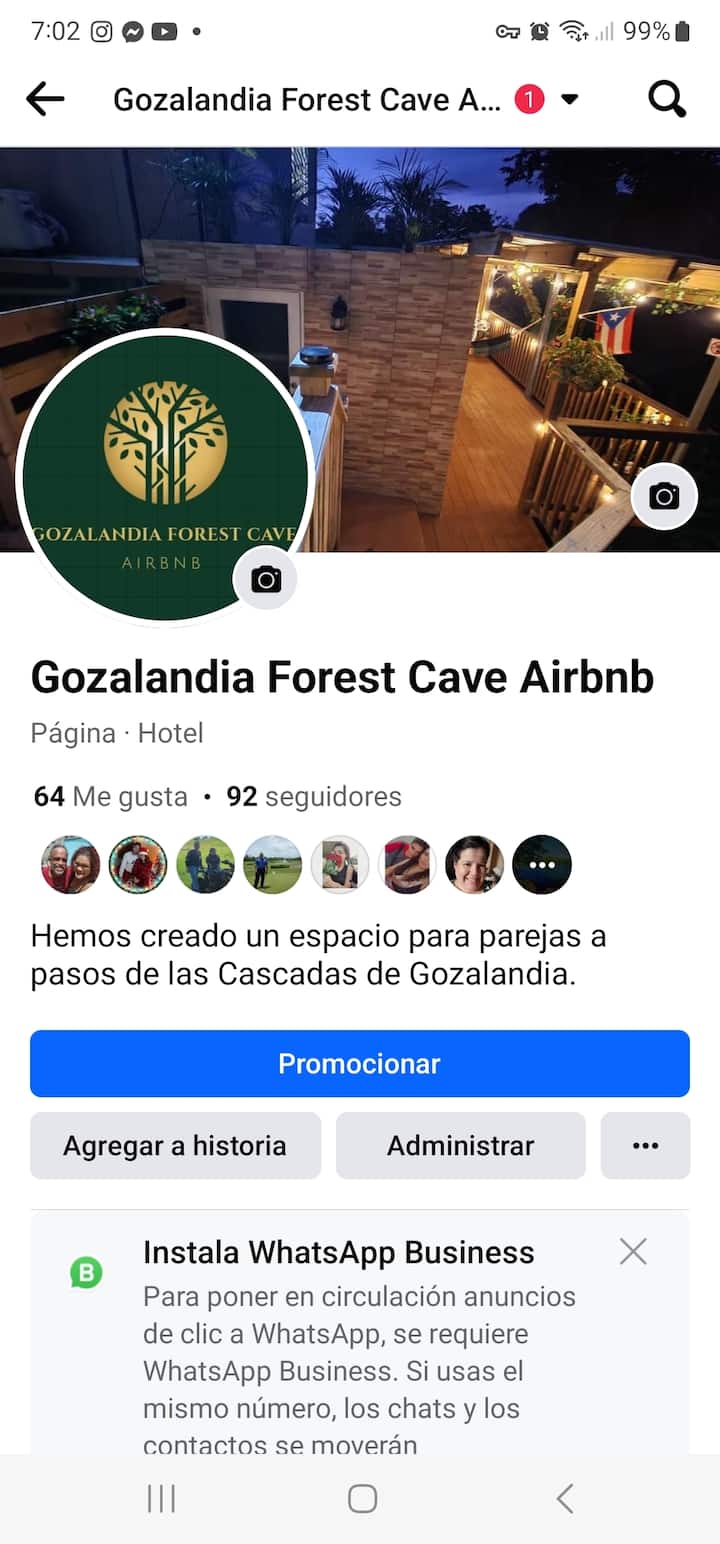
Task: View the 92 seguidores list
Action: [x=314, y=796]
